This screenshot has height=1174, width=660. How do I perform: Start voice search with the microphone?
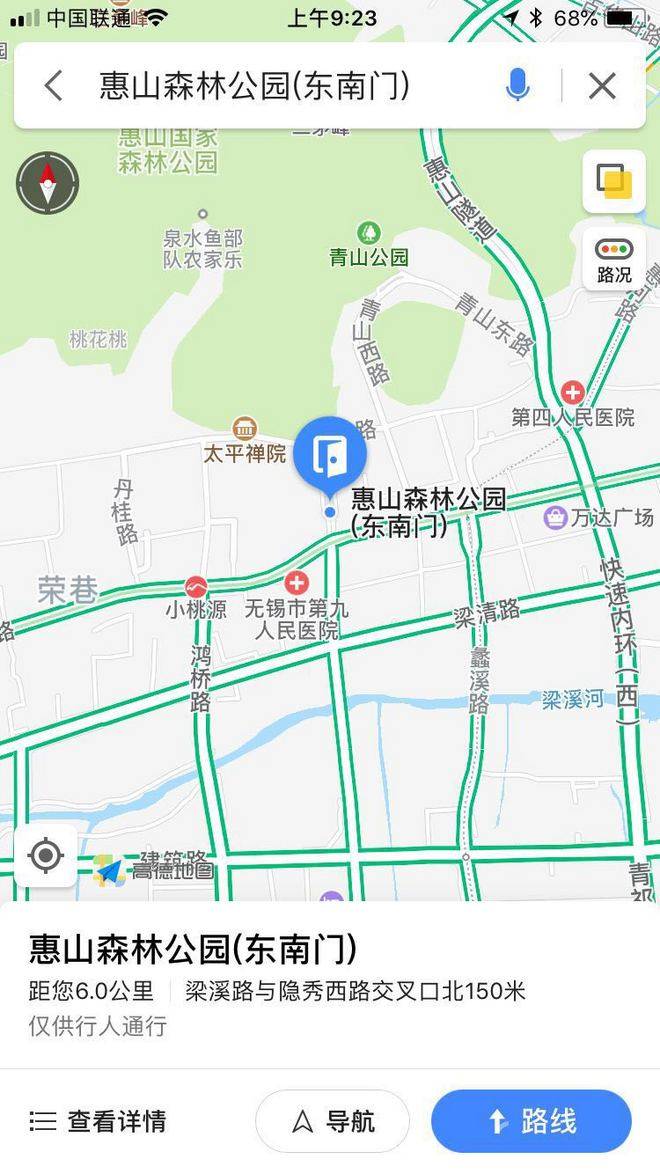(517, 86)
